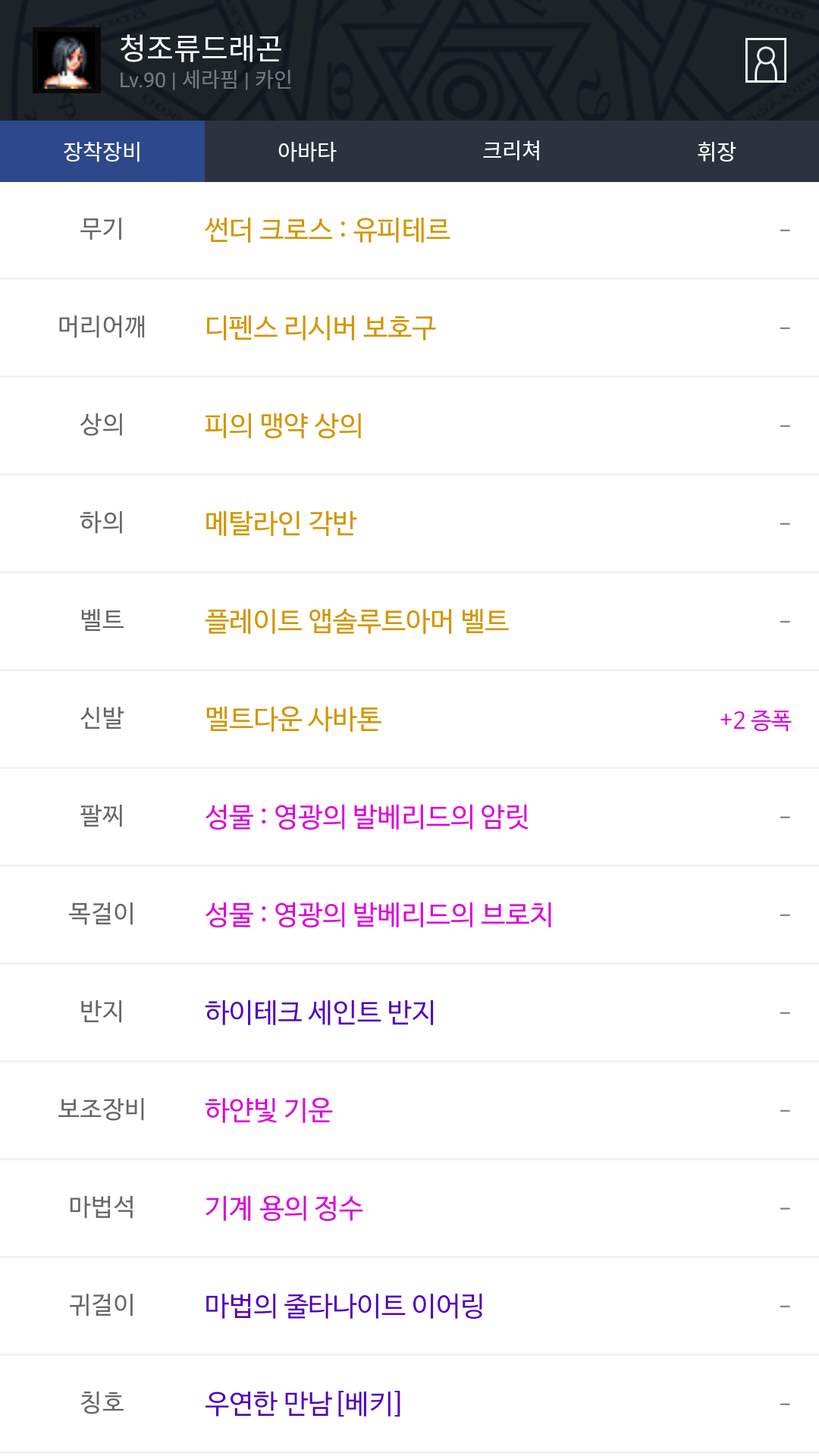
Task: View 기계 용의 정수 magic stone
Action: pyautogui.click(x=284, y=1208)
